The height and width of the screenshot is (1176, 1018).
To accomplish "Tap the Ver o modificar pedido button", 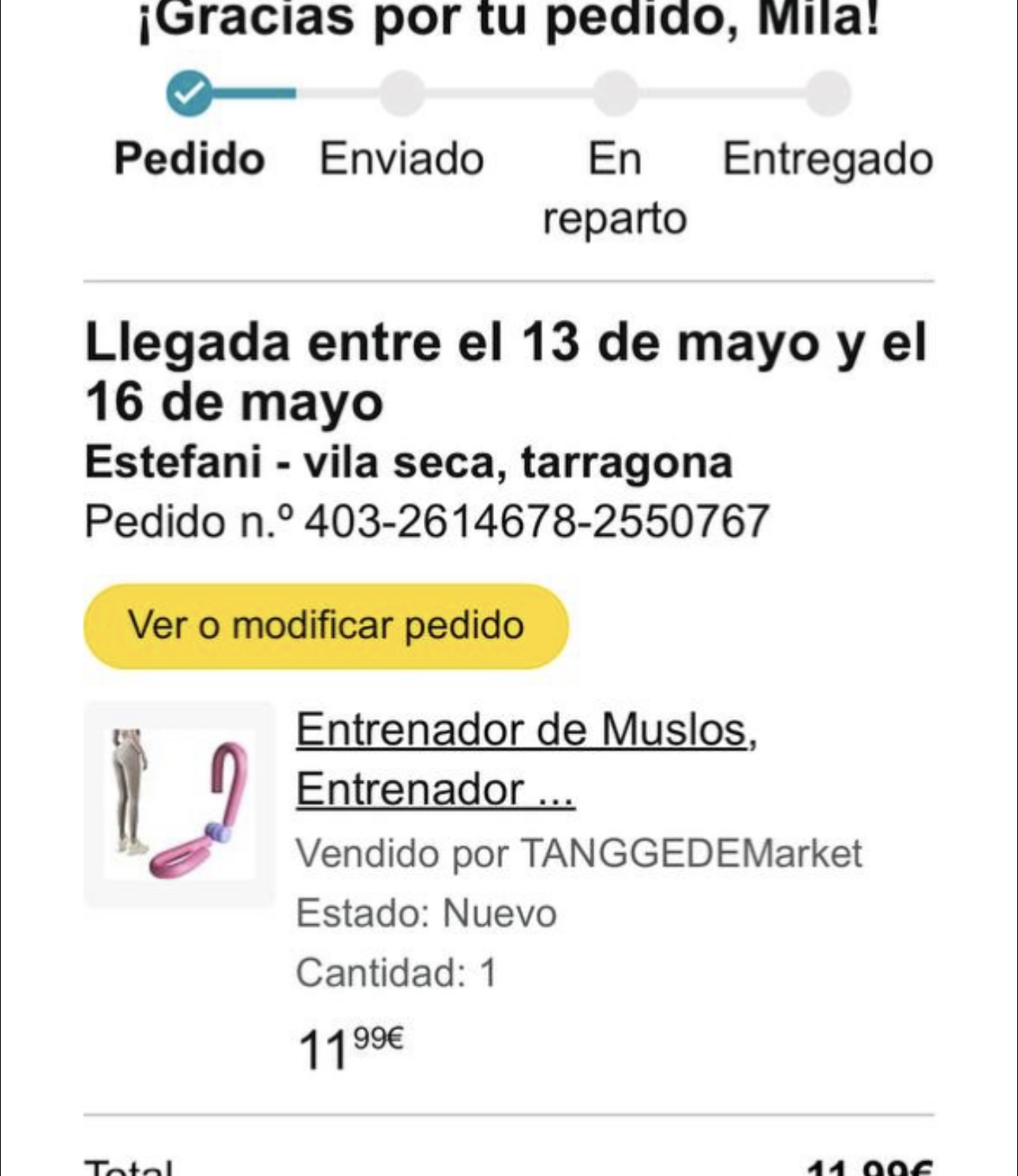I will coord(325,626).
